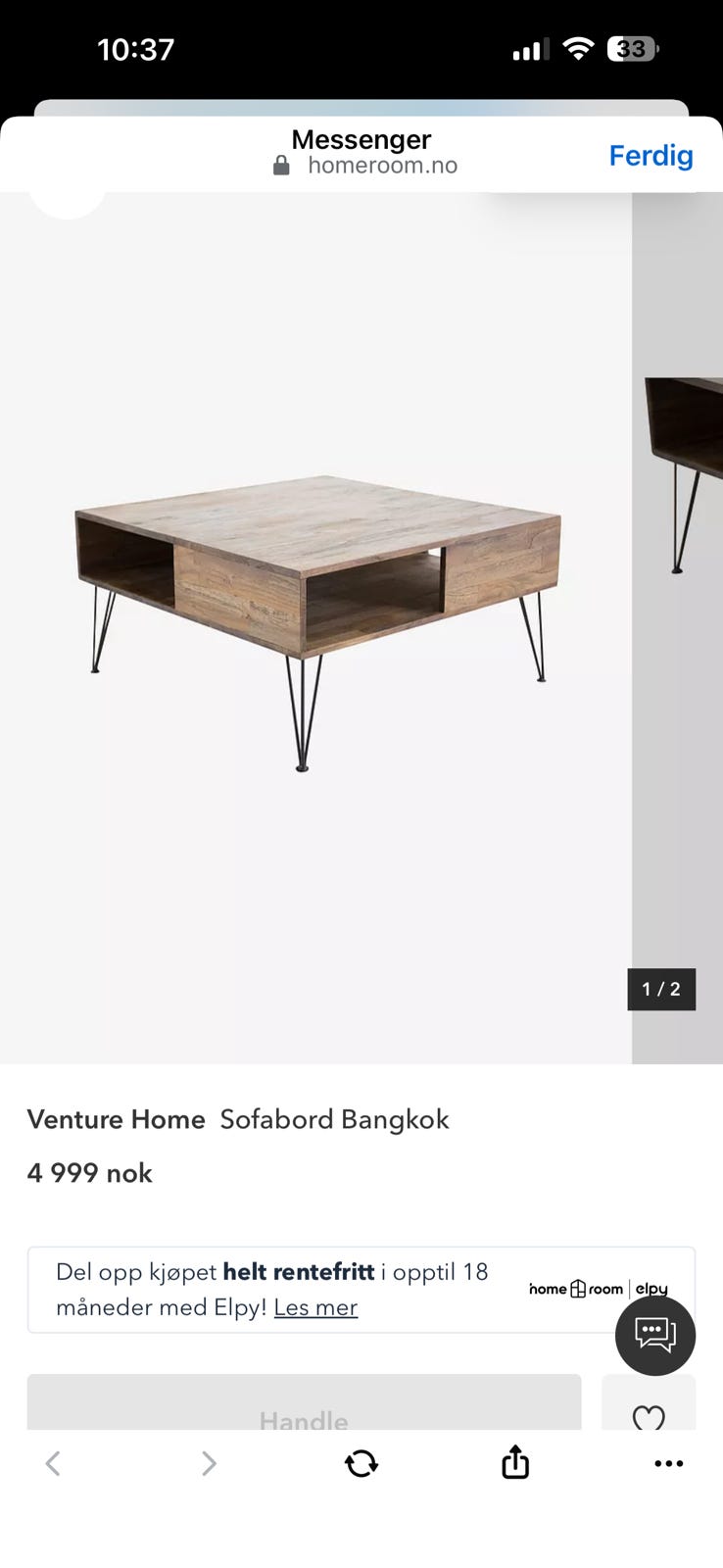Tap Ferdig to close the browser
Screen dimensions: 723x1568
pyautogui.click(x=651, y=156)
